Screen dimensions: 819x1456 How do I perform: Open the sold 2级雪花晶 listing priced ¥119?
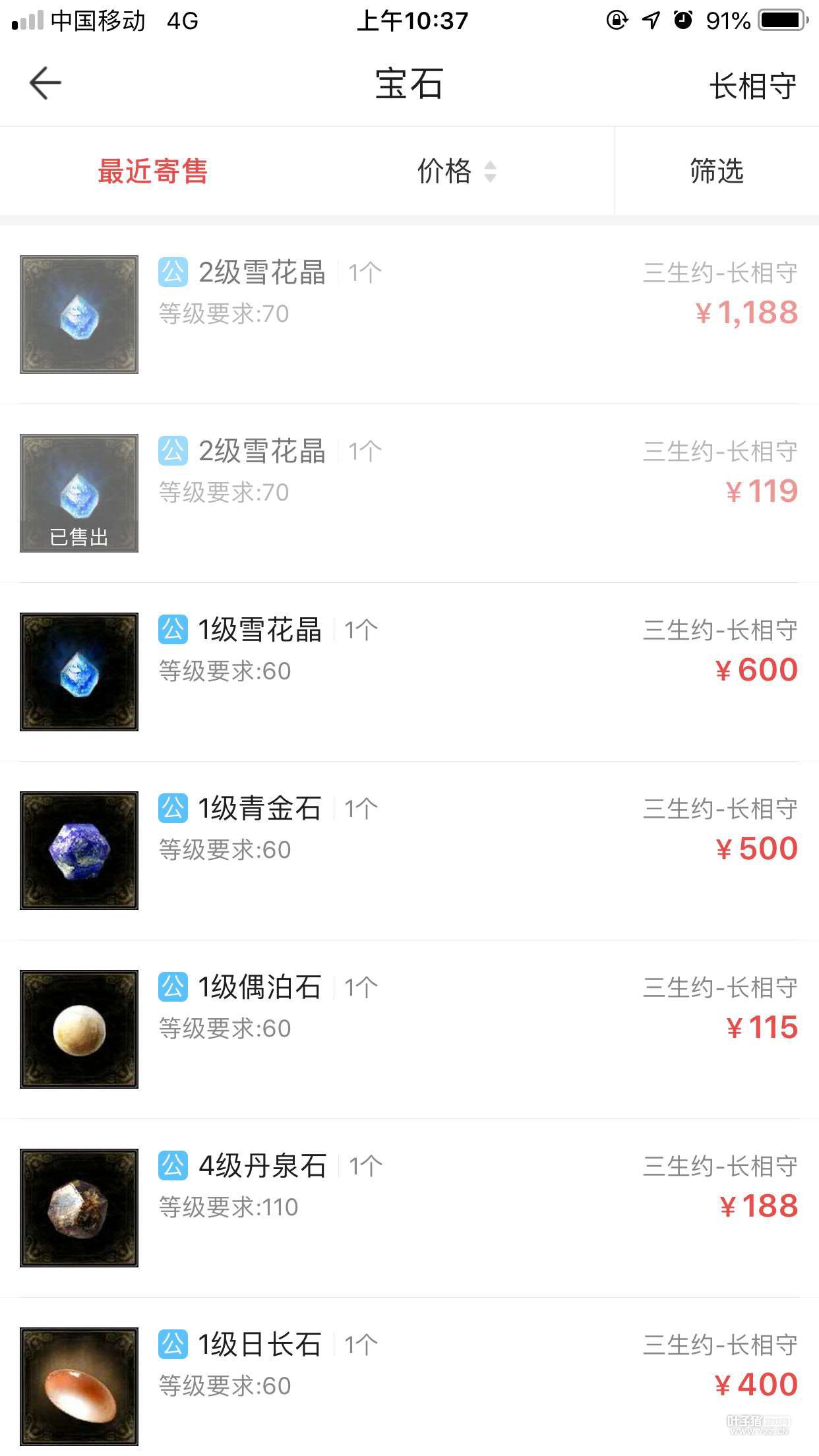409,493
